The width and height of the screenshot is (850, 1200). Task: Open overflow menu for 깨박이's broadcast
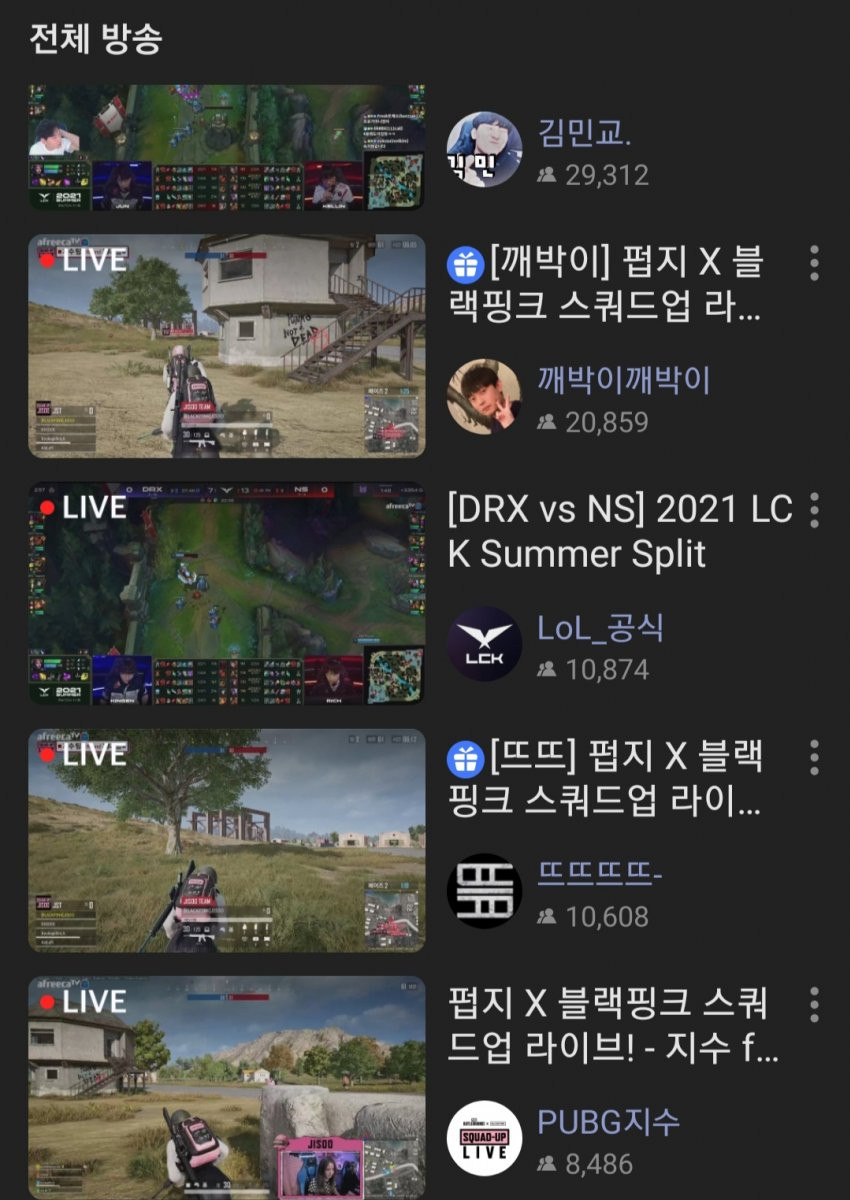click(814, 263)
